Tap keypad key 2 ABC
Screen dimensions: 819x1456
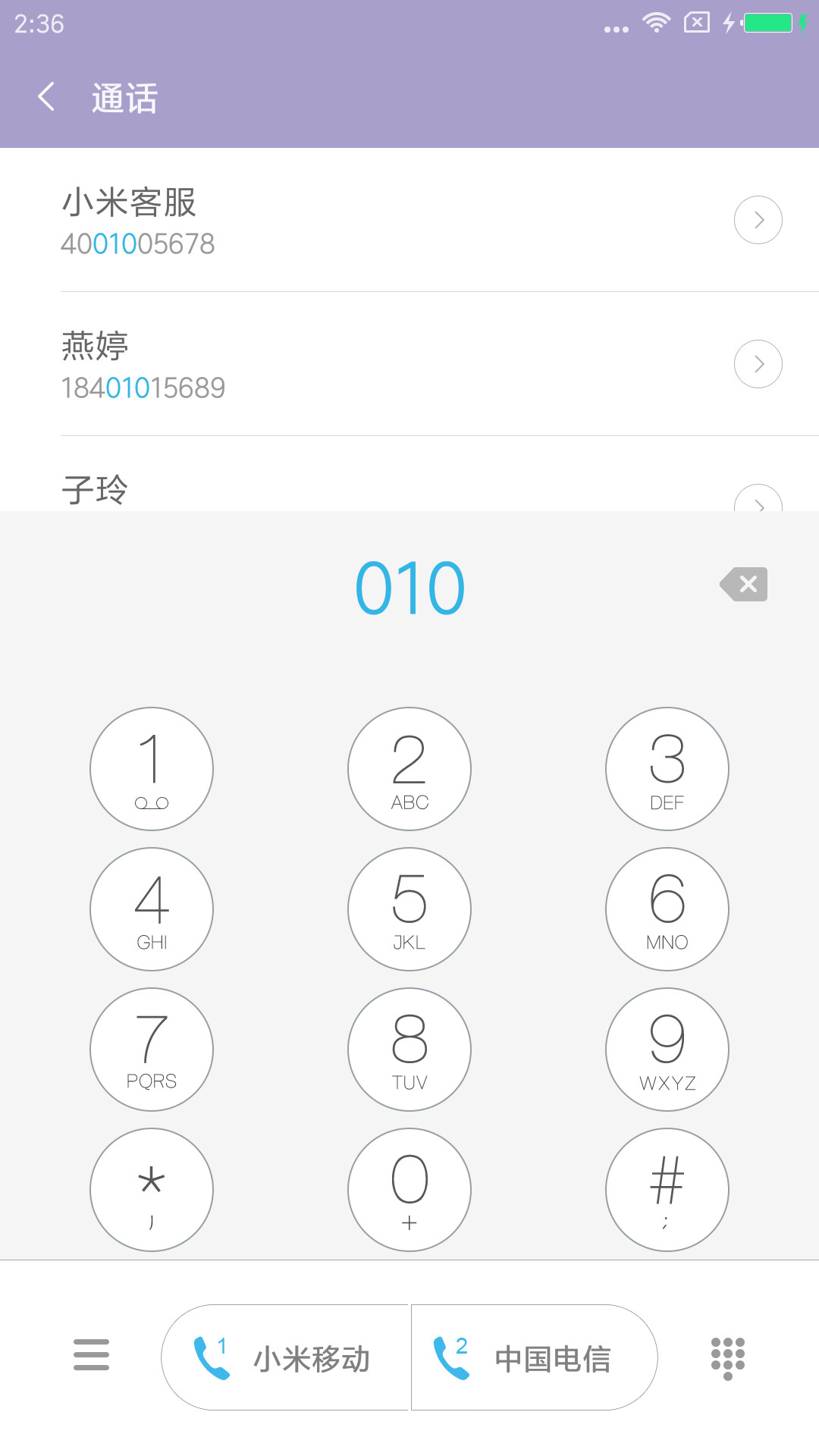tap(409, 769)
